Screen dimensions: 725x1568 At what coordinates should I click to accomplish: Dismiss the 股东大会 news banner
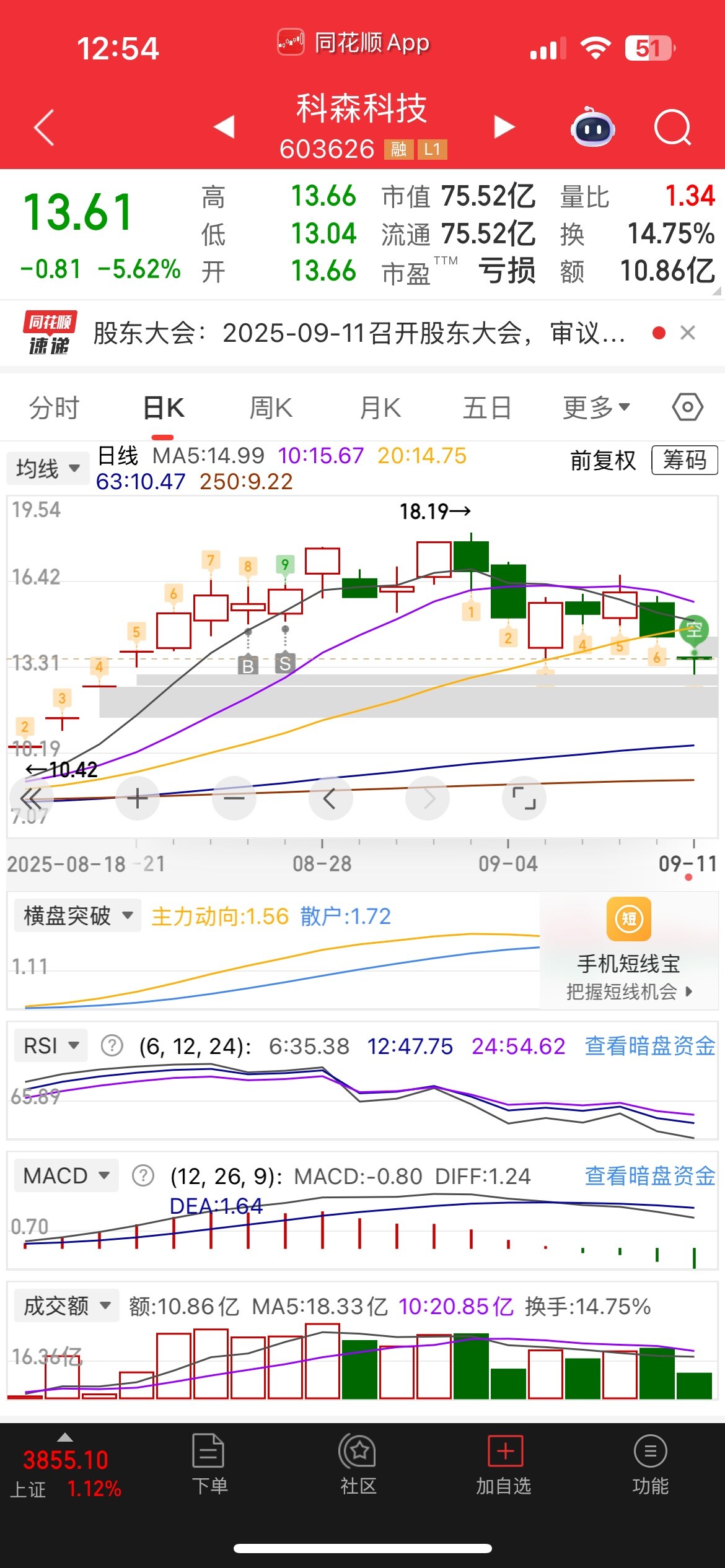[x=688, y=333]
